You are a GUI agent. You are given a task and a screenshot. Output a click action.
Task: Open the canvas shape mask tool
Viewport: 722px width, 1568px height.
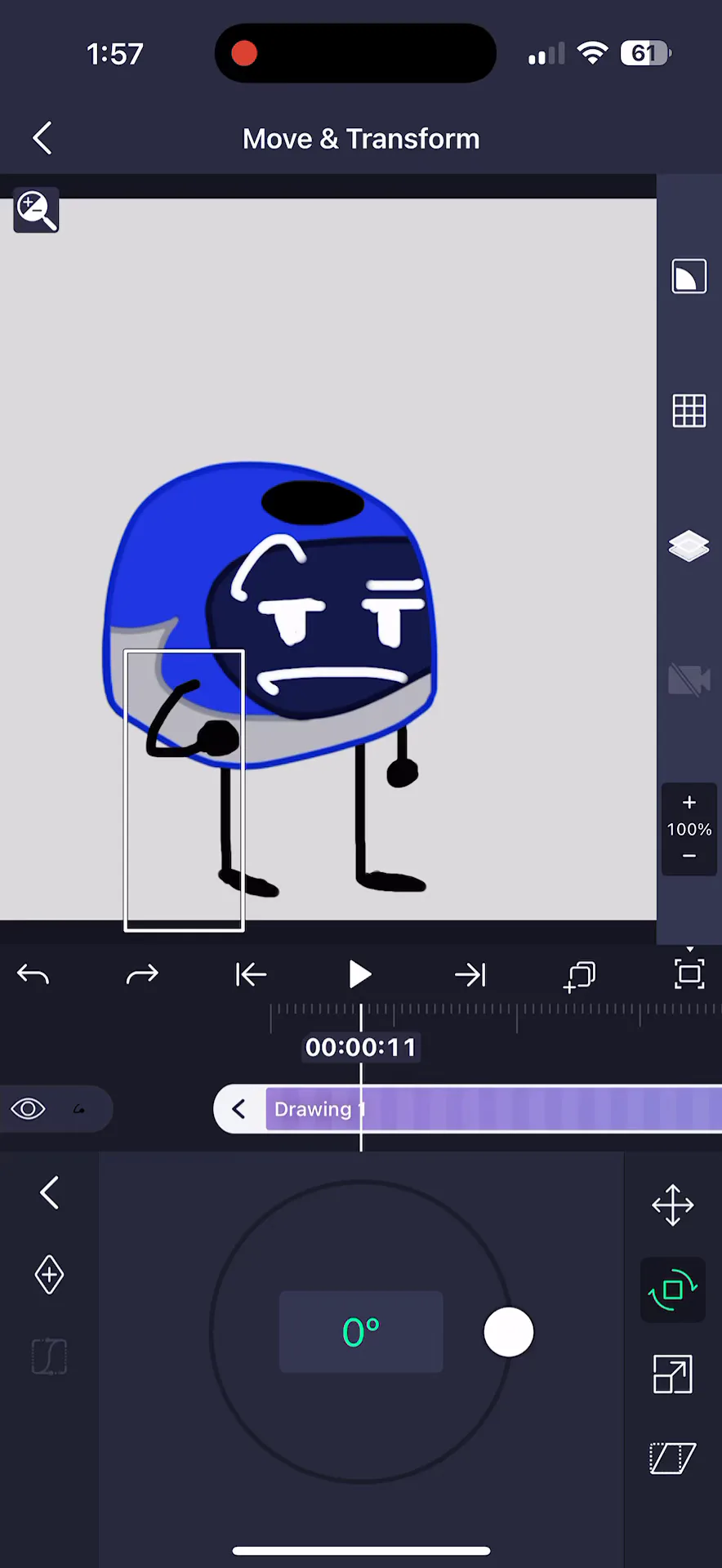689,276
